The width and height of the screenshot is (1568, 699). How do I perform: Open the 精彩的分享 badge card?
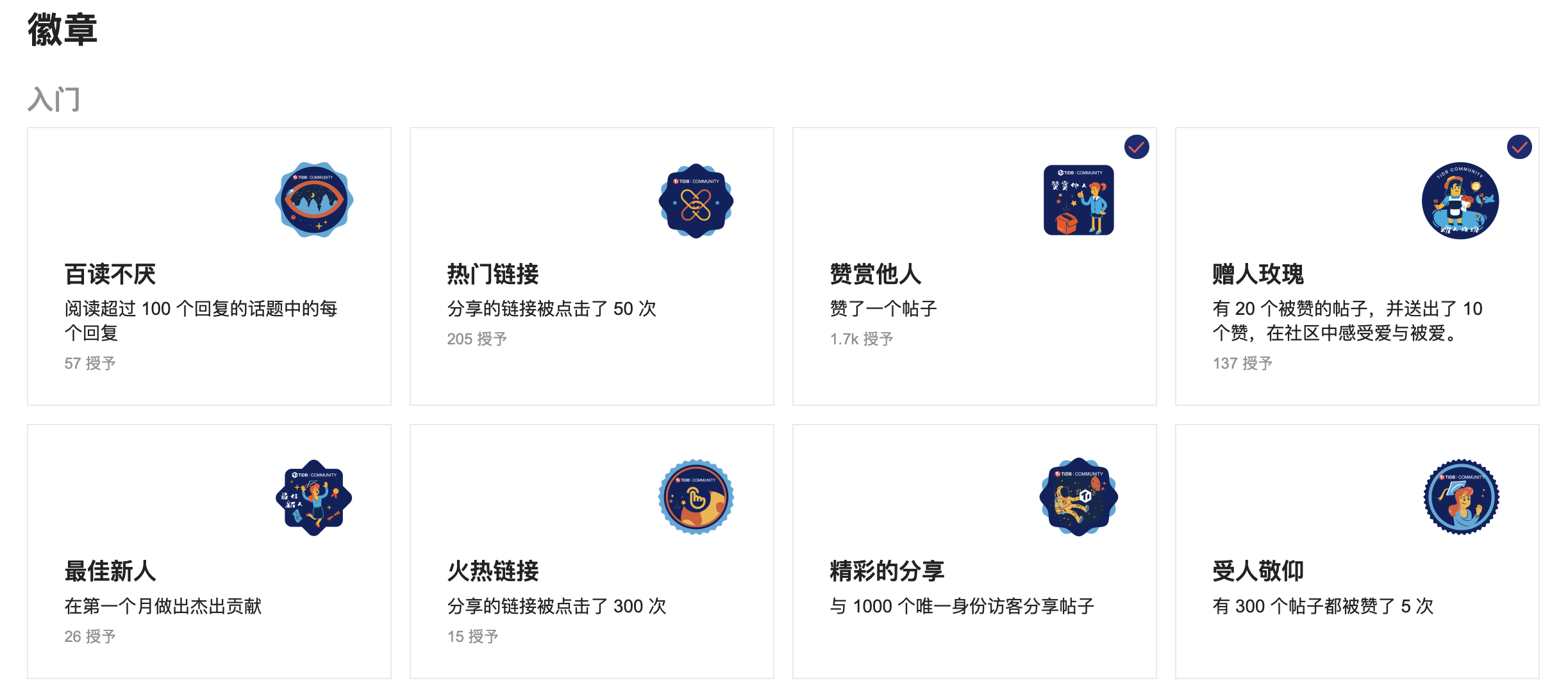(x=887, y=571)
